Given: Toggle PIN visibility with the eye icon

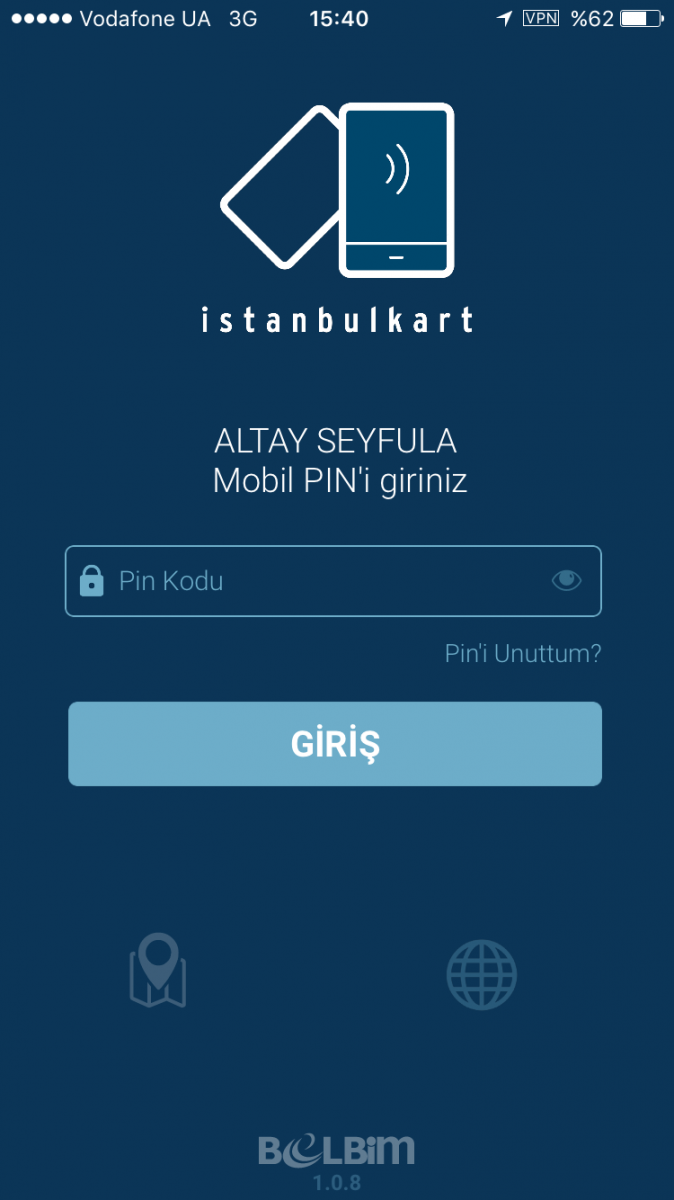Looking at the screenshot, I should click(566, 581).
